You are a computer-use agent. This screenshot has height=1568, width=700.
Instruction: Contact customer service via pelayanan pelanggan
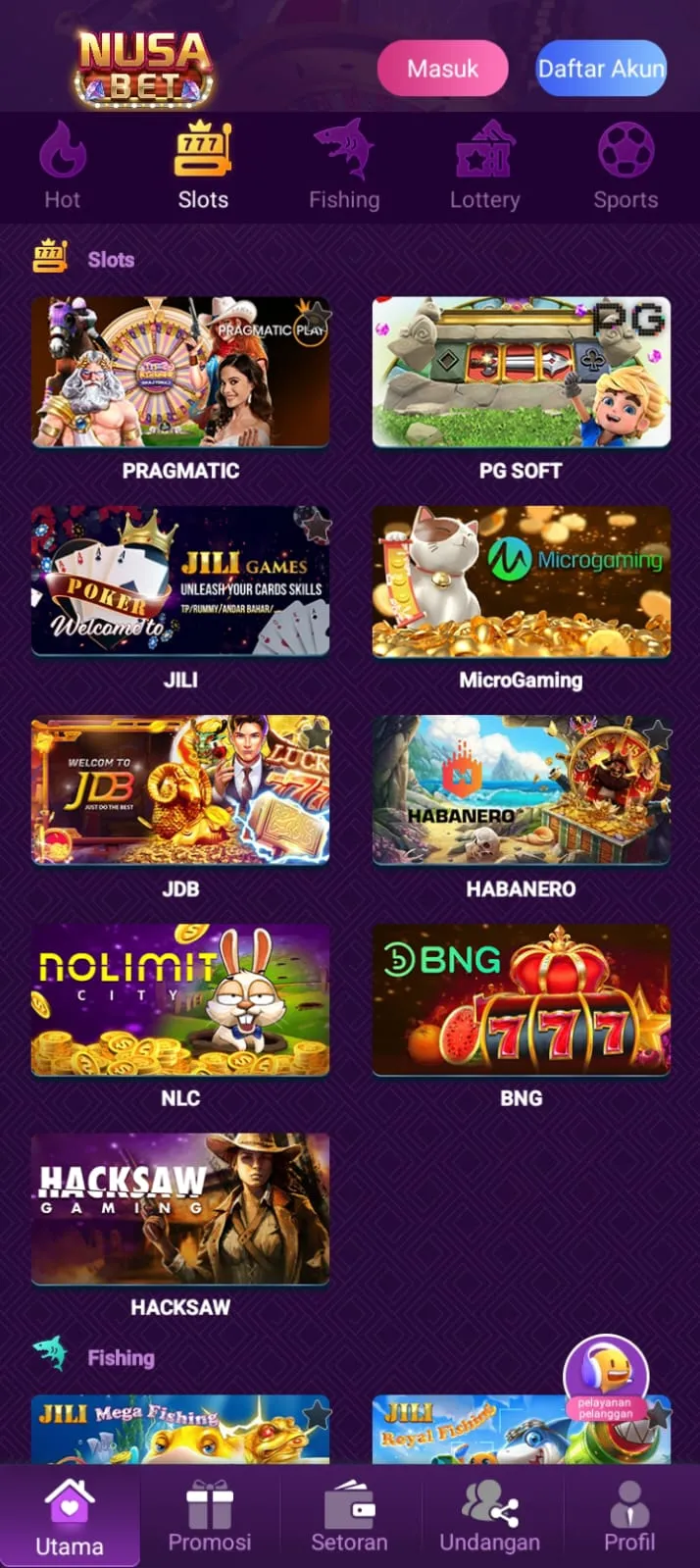[x=606, y=1378]
